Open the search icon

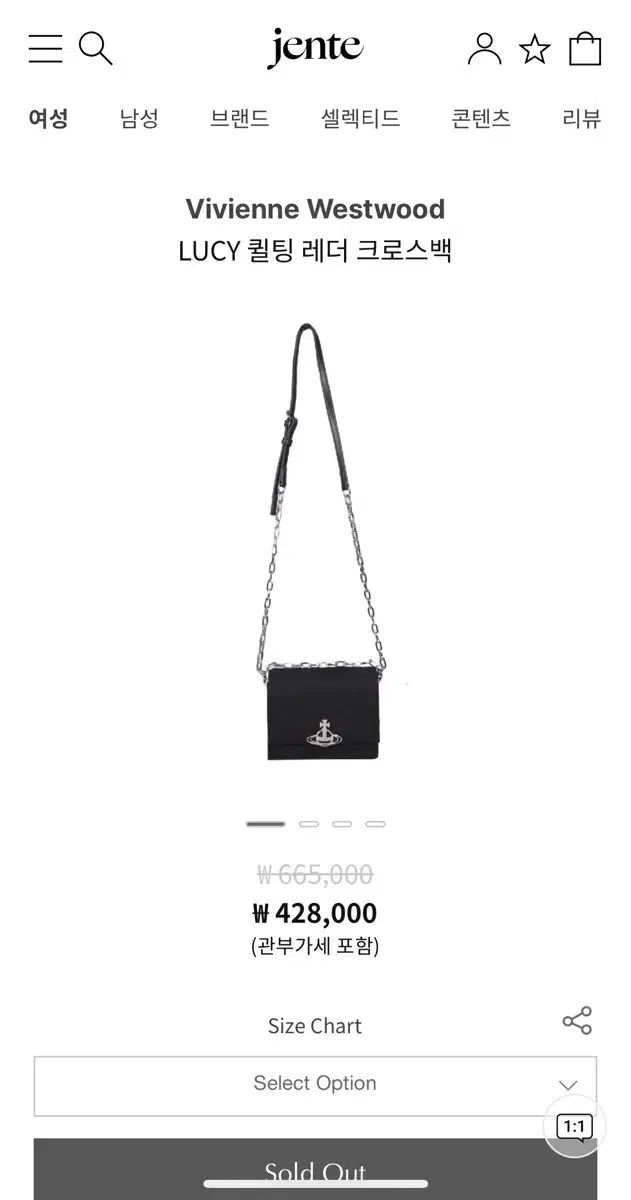click(95, 48)
